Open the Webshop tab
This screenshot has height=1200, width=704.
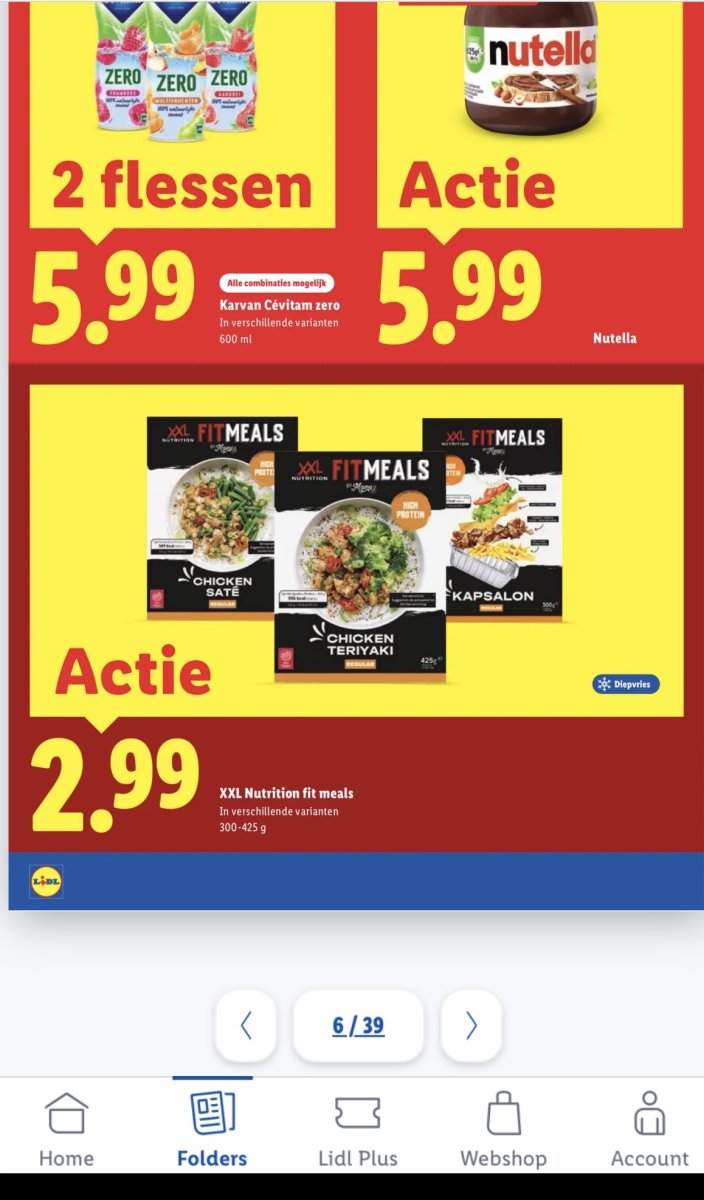coord(503,1130)
